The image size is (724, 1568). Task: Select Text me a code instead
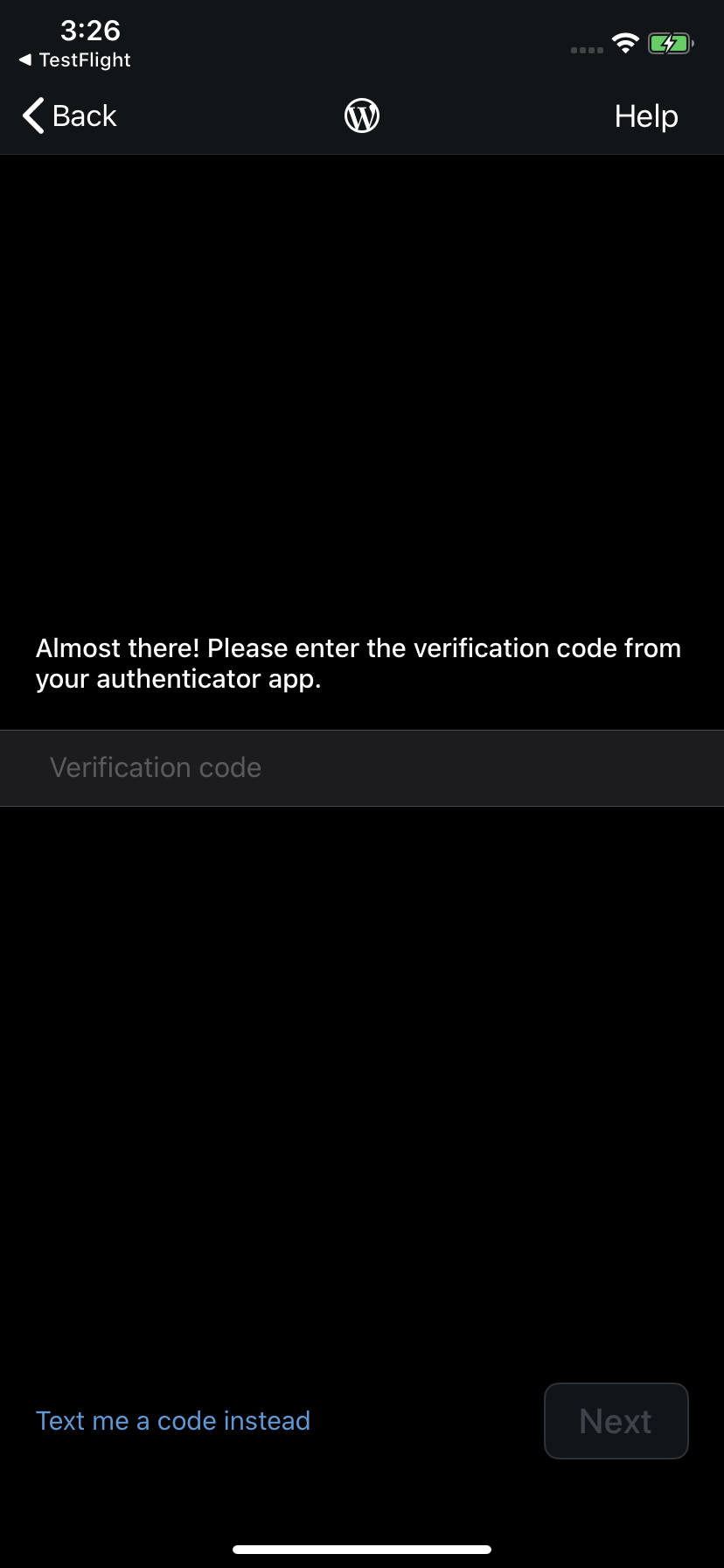173,1421
